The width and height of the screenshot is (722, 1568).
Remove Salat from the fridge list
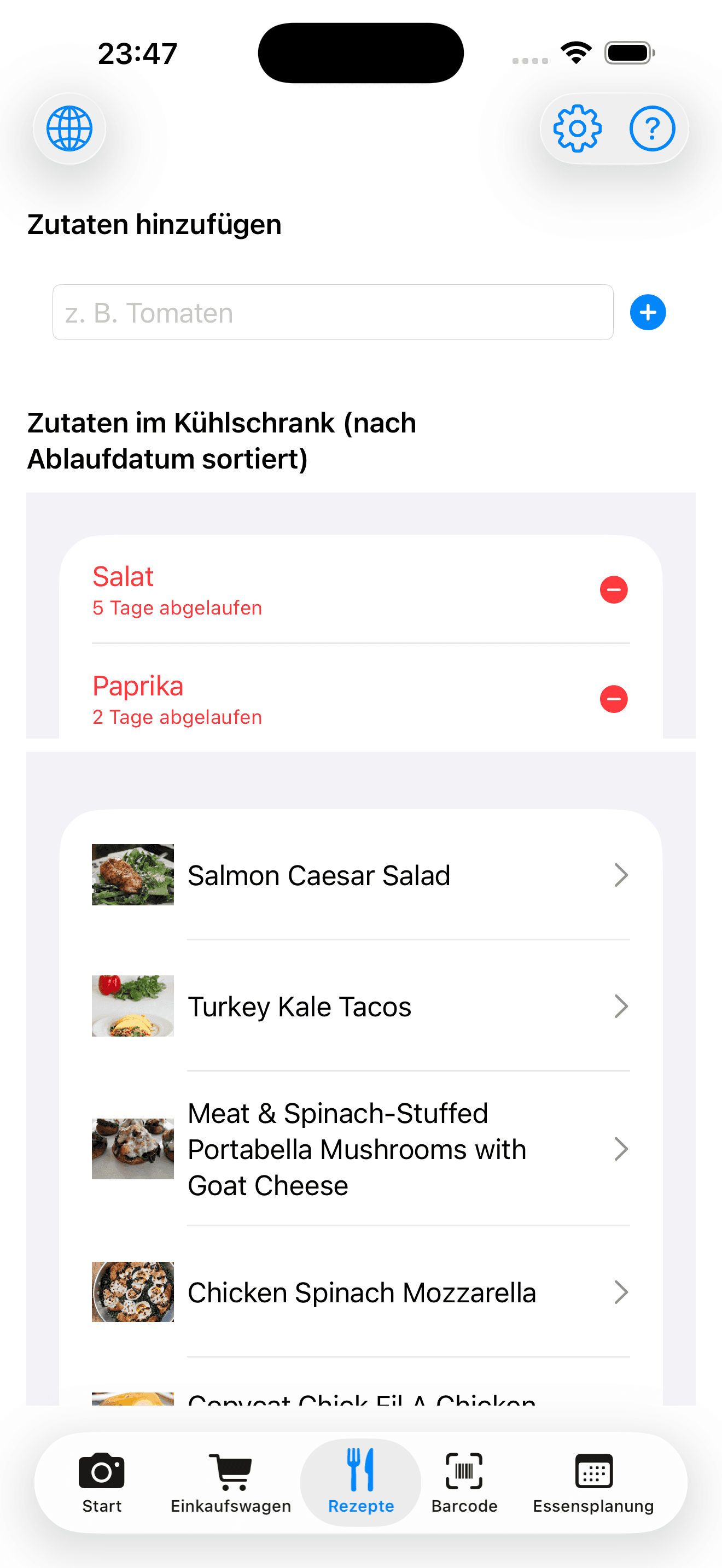tap(614, 590)
